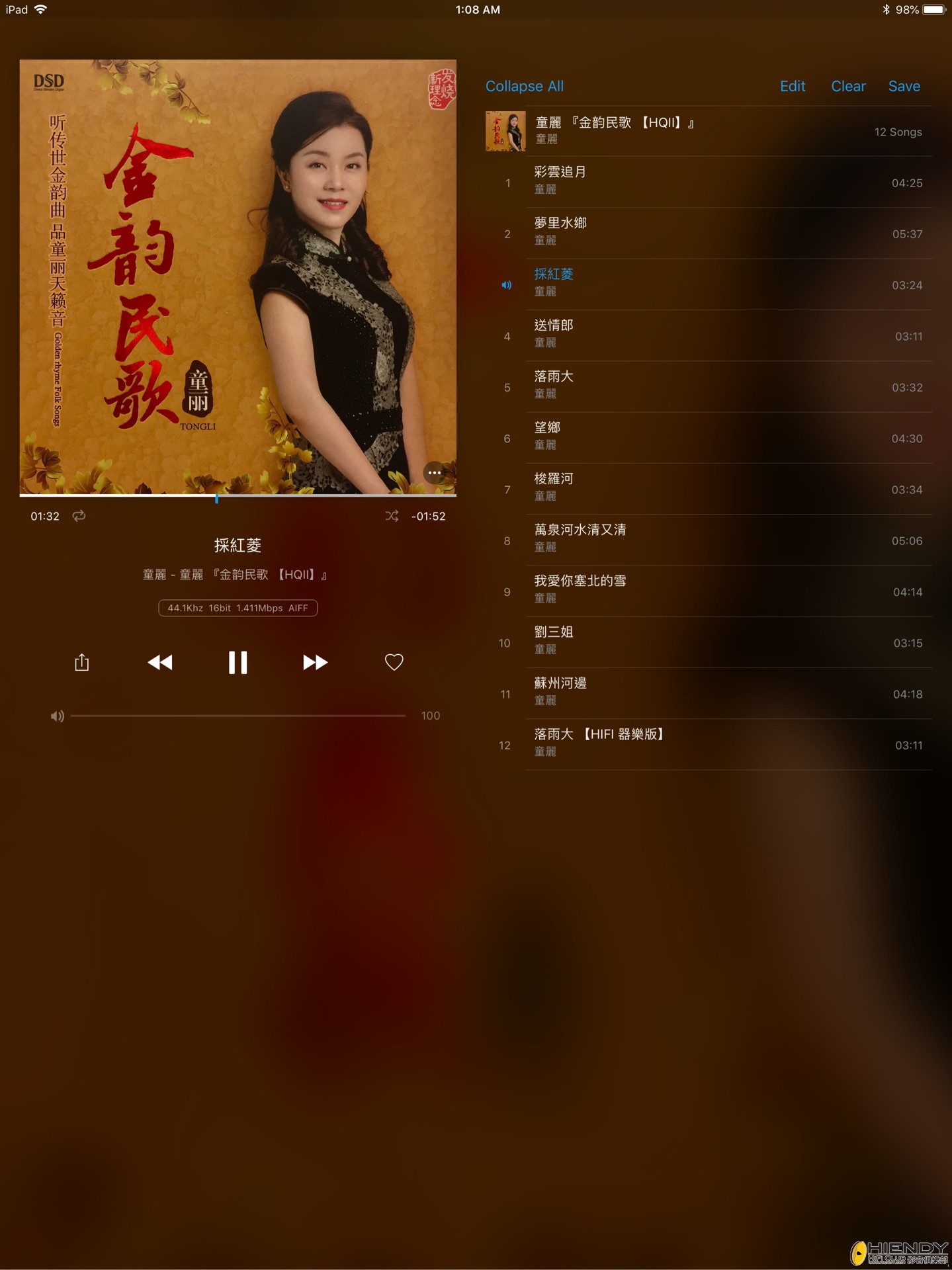Toggle shuffle mode
Image resolution: width=952 pixels, height=1270 pixels.
pyautogui.click(x=392, y=516)
